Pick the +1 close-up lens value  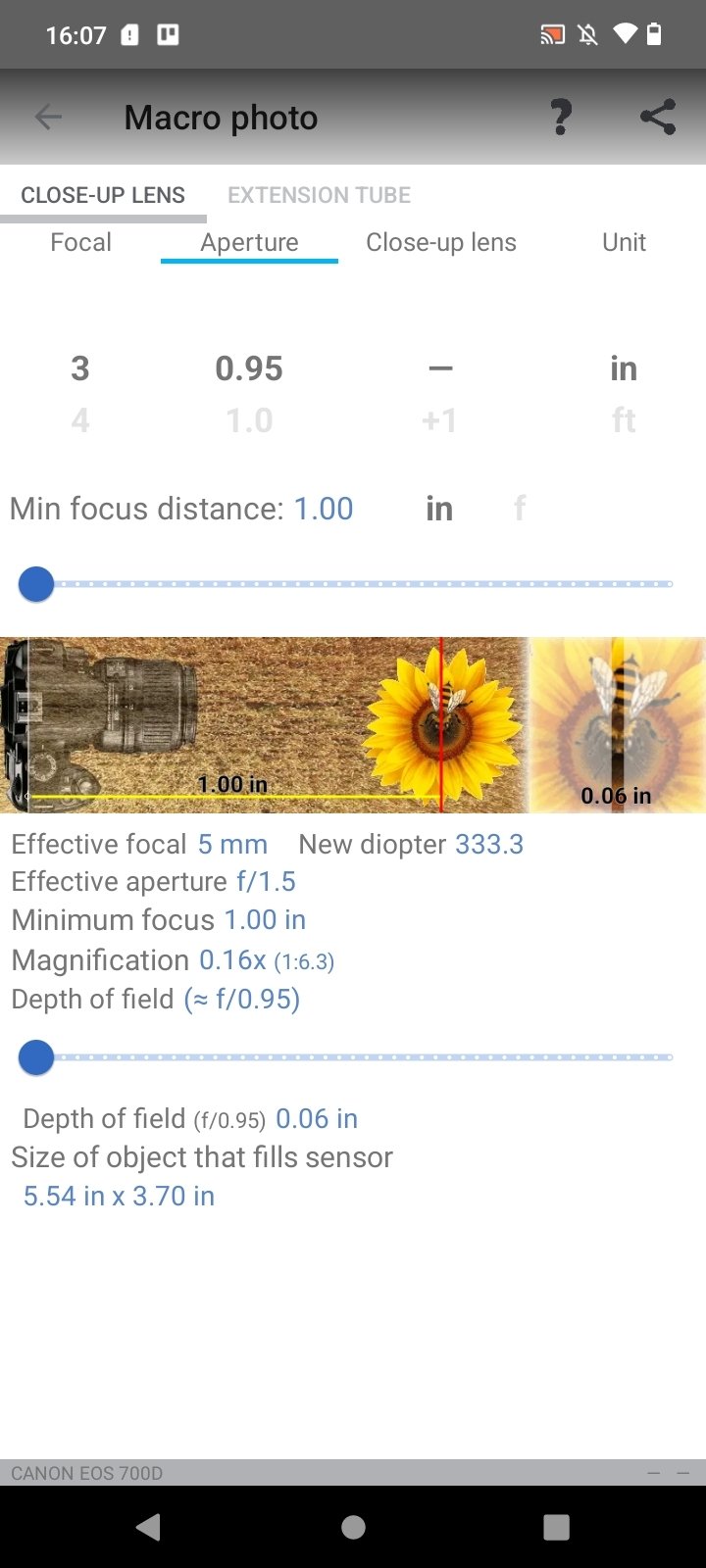[x=439, y=420]
